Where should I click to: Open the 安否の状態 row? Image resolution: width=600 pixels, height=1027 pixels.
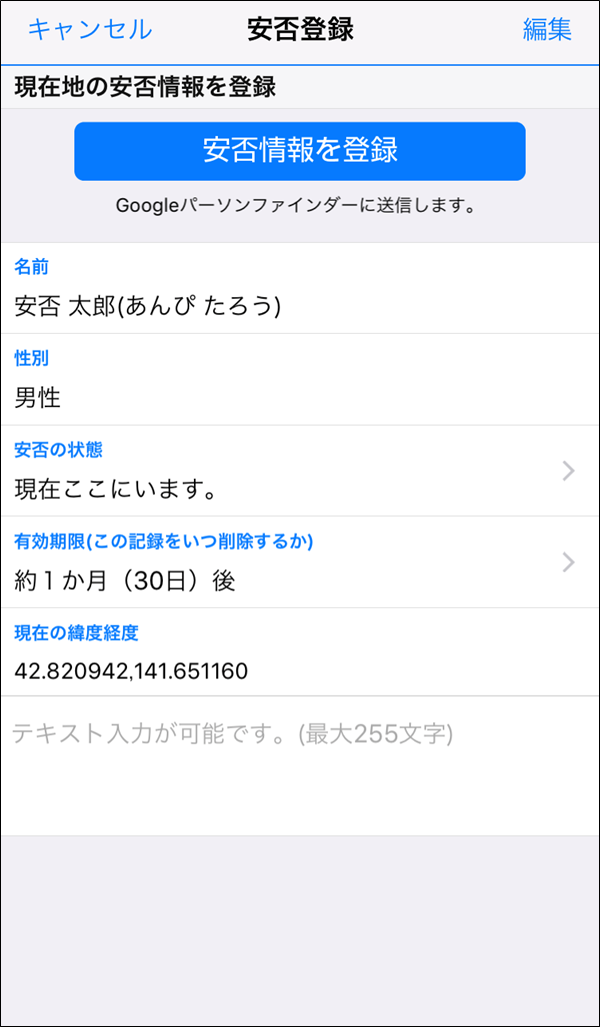(300, 471)
